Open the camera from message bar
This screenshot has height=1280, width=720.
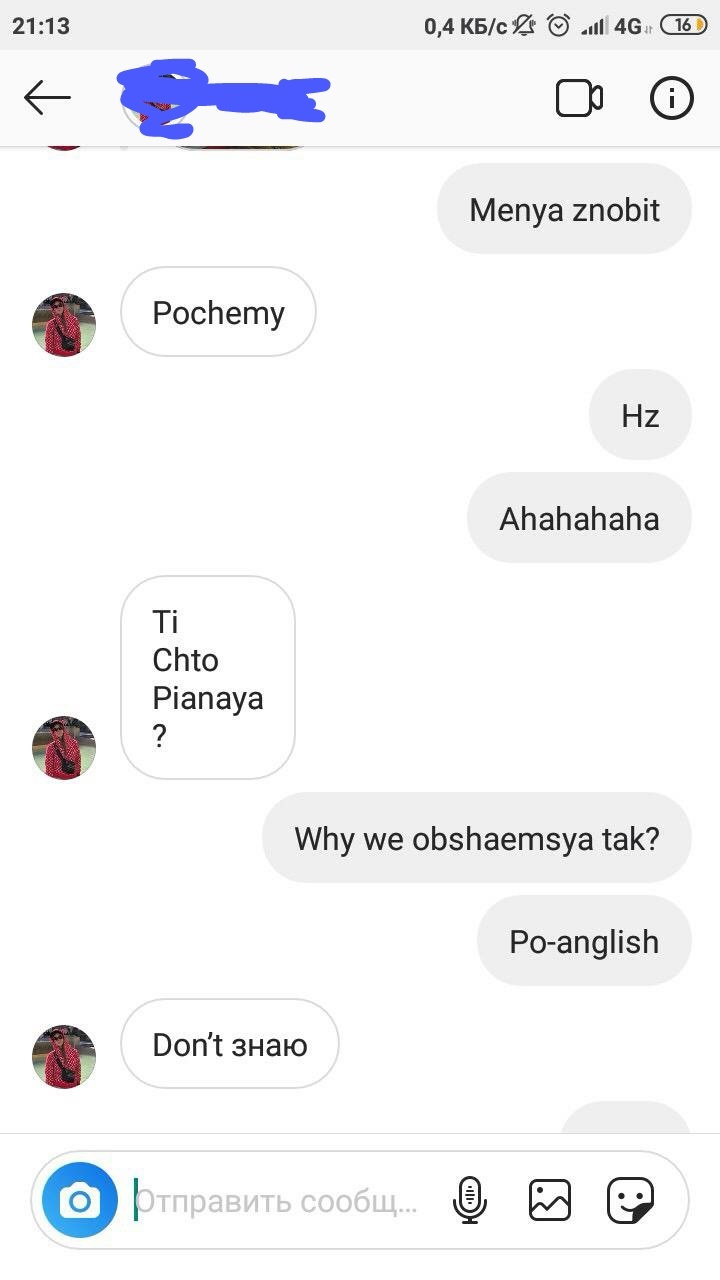pyautogui.click(x=80, y=1200)
